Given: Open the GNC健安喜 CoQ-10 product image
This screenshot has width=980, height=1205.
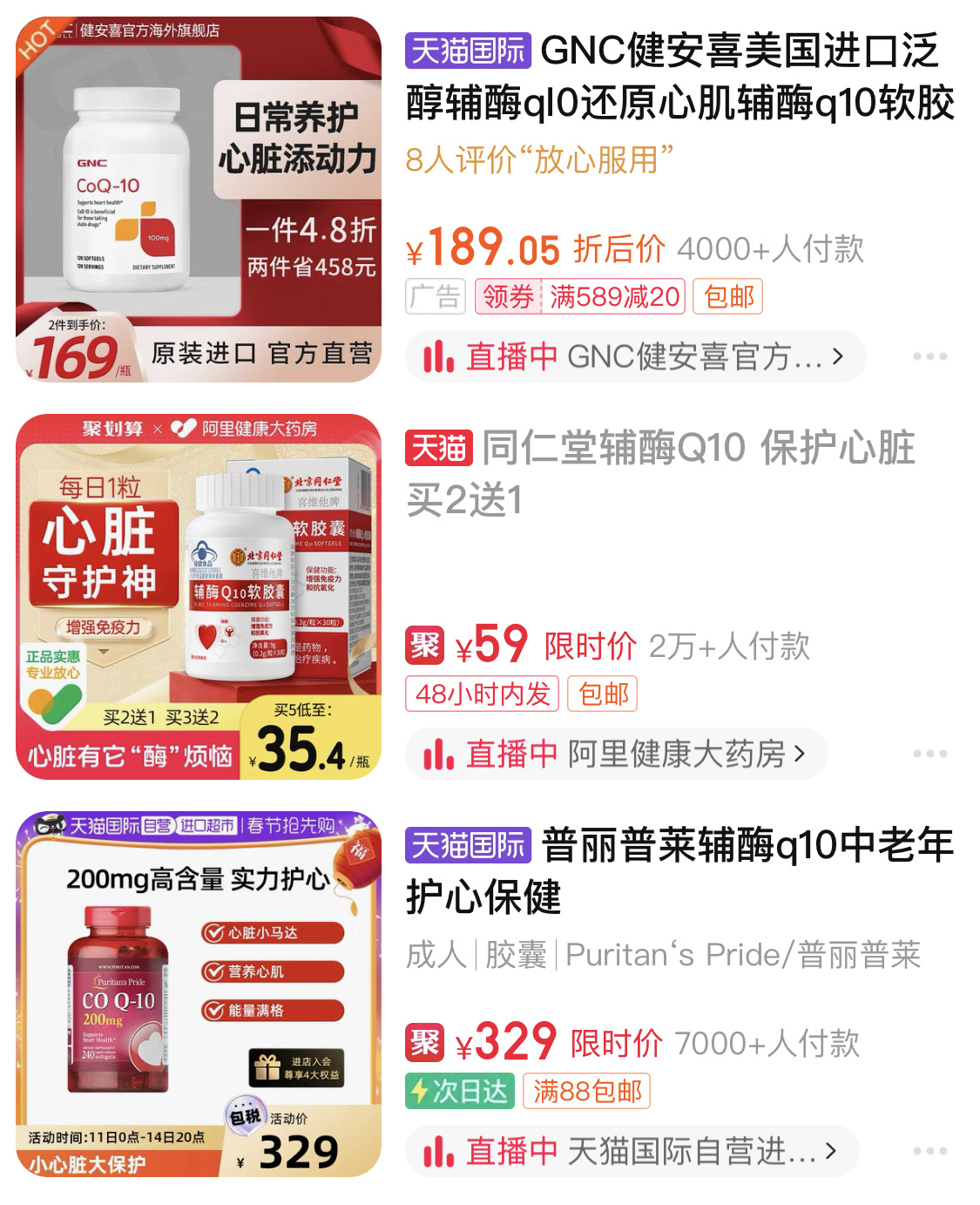Looking at the screenshot, I should tap(199, 200).
